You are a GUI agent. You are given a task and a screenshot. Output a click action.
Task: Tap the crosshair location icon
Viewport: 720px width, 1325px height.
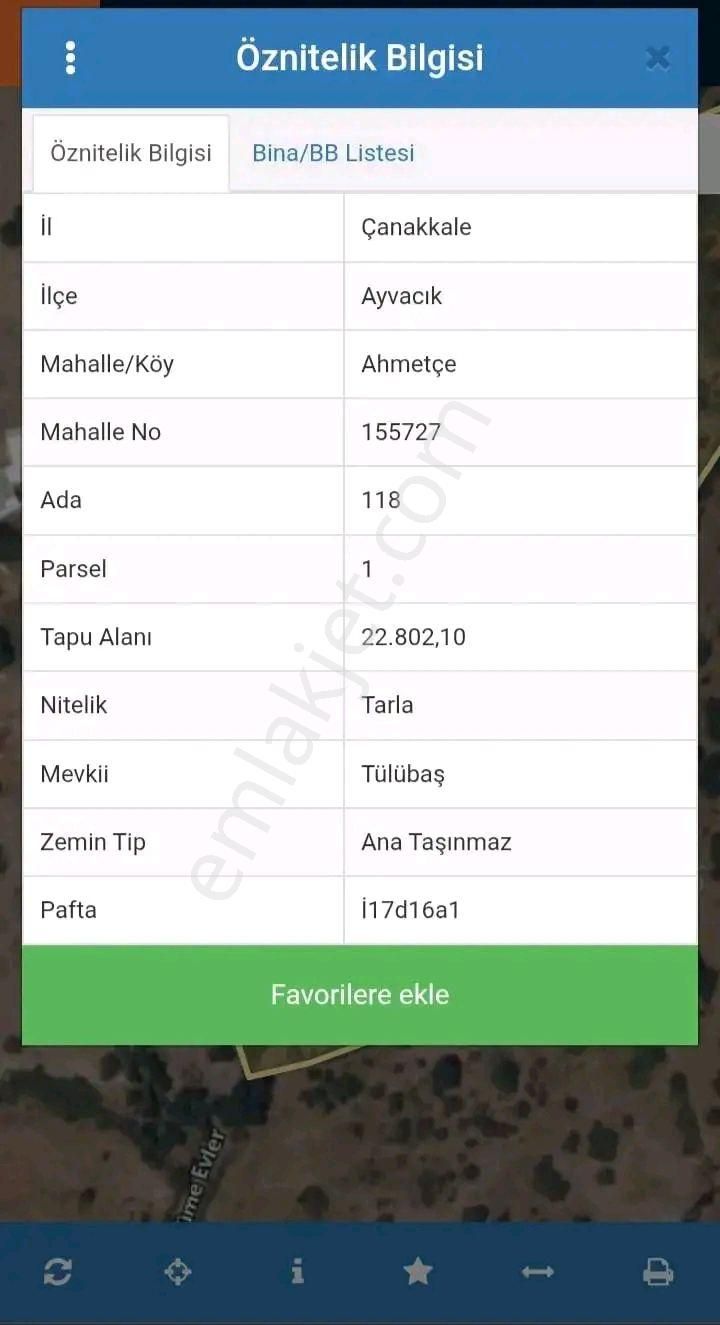(x=178, y=1272)
